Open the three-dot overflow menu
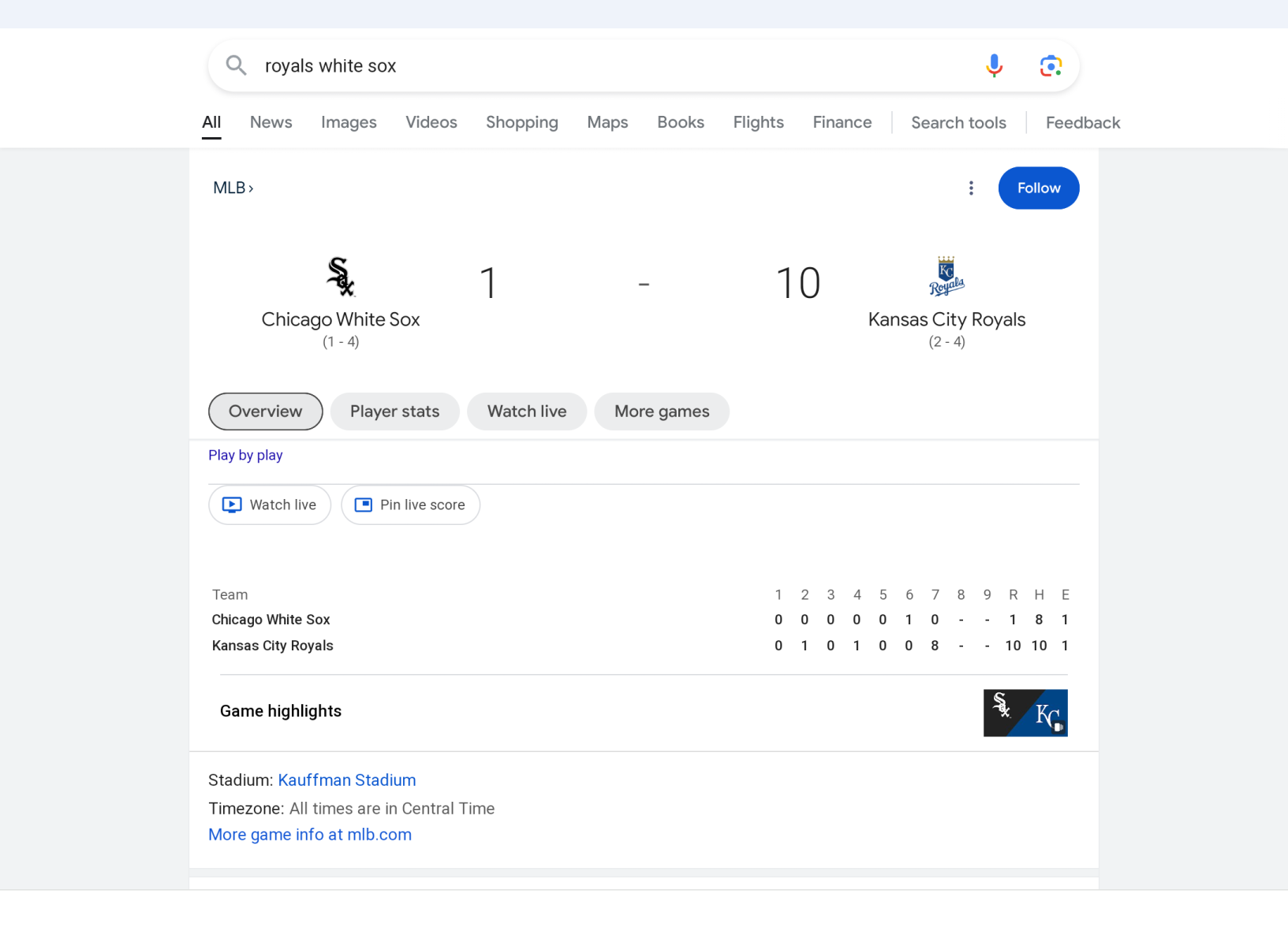This screenshot has width=1288, height=946. [x=971, y=188]
